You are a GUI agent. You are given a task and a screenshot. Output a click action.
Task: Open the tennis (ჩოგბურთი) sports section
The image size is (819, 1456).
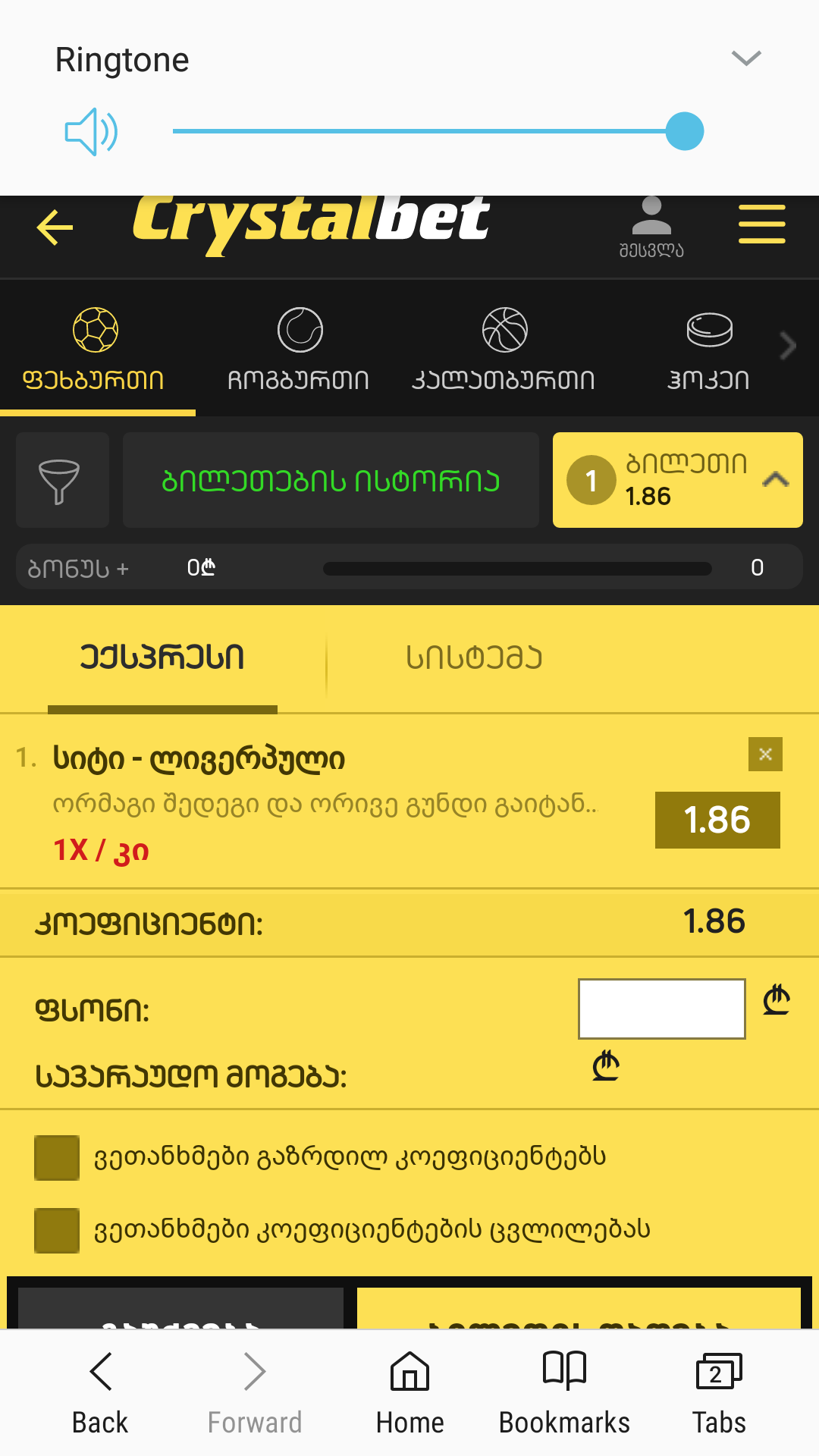pyautogui.click(x=301, y=332)
